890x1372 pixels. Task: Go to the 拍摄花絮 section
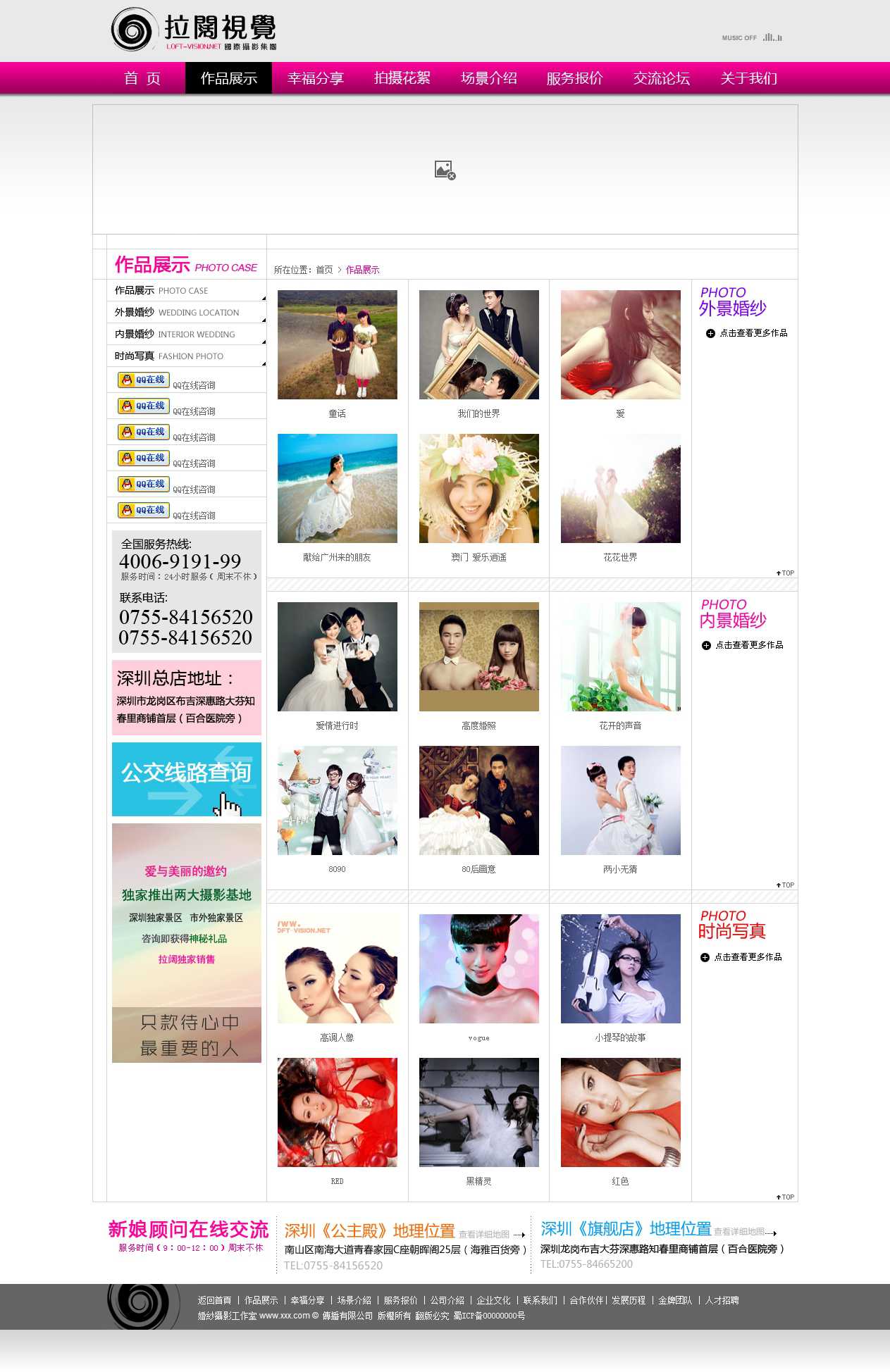coord(402,78)
